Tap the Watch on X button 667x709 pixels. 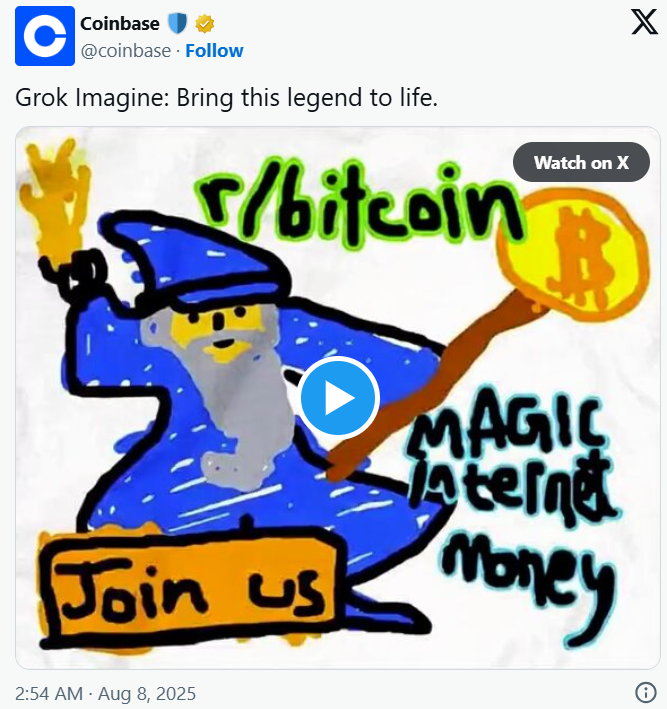coord(581,163)
